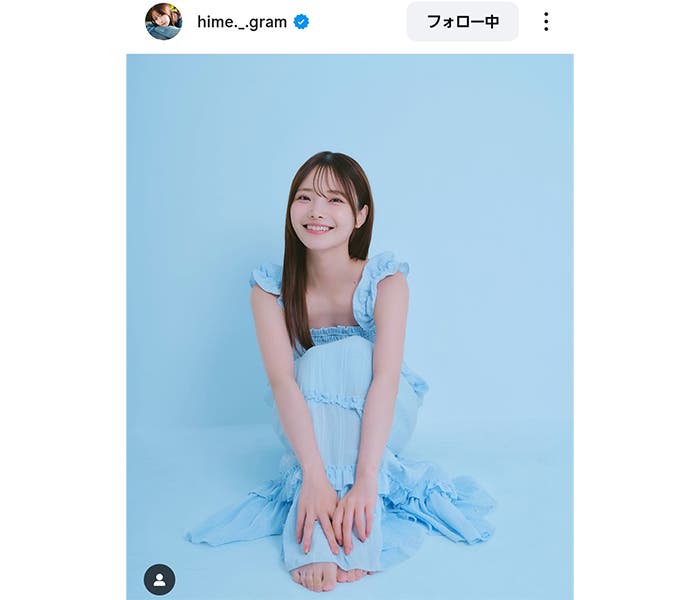Open the hime._.gram username link
This screenshot has width=700, height=600.
click(x=242, y=22)
